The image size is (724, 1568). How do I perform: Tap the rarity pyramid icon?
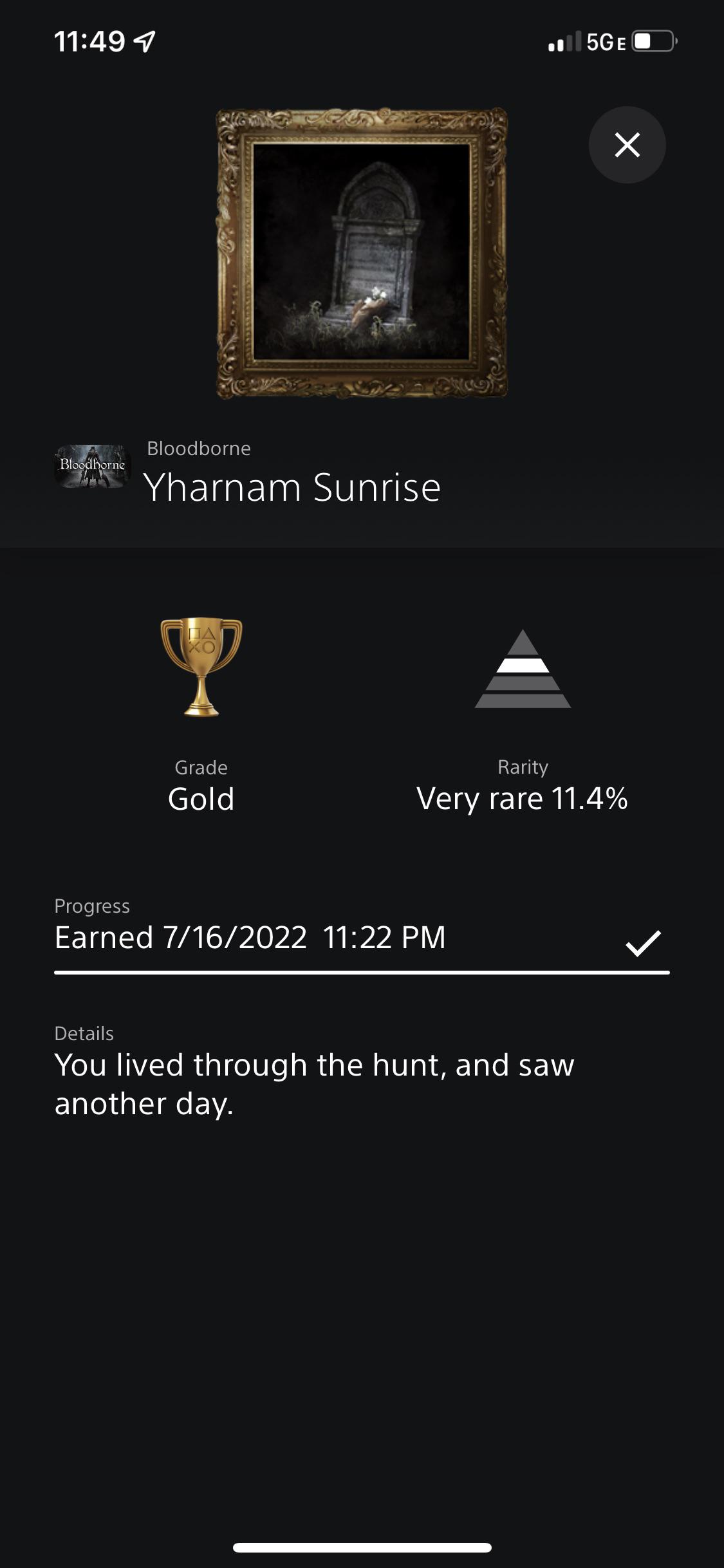(x=523, y=673)
